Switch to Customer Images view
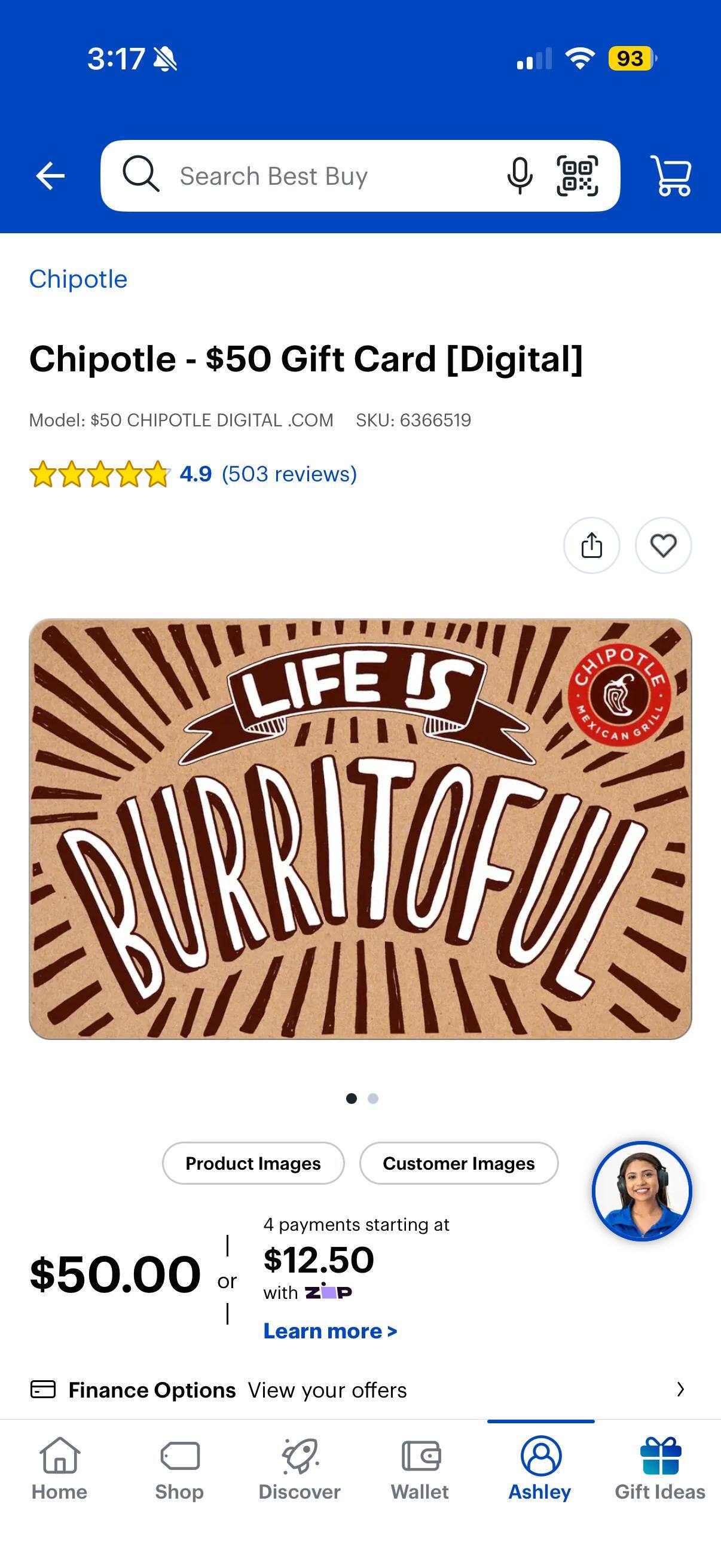 [x=459, y=1163]
